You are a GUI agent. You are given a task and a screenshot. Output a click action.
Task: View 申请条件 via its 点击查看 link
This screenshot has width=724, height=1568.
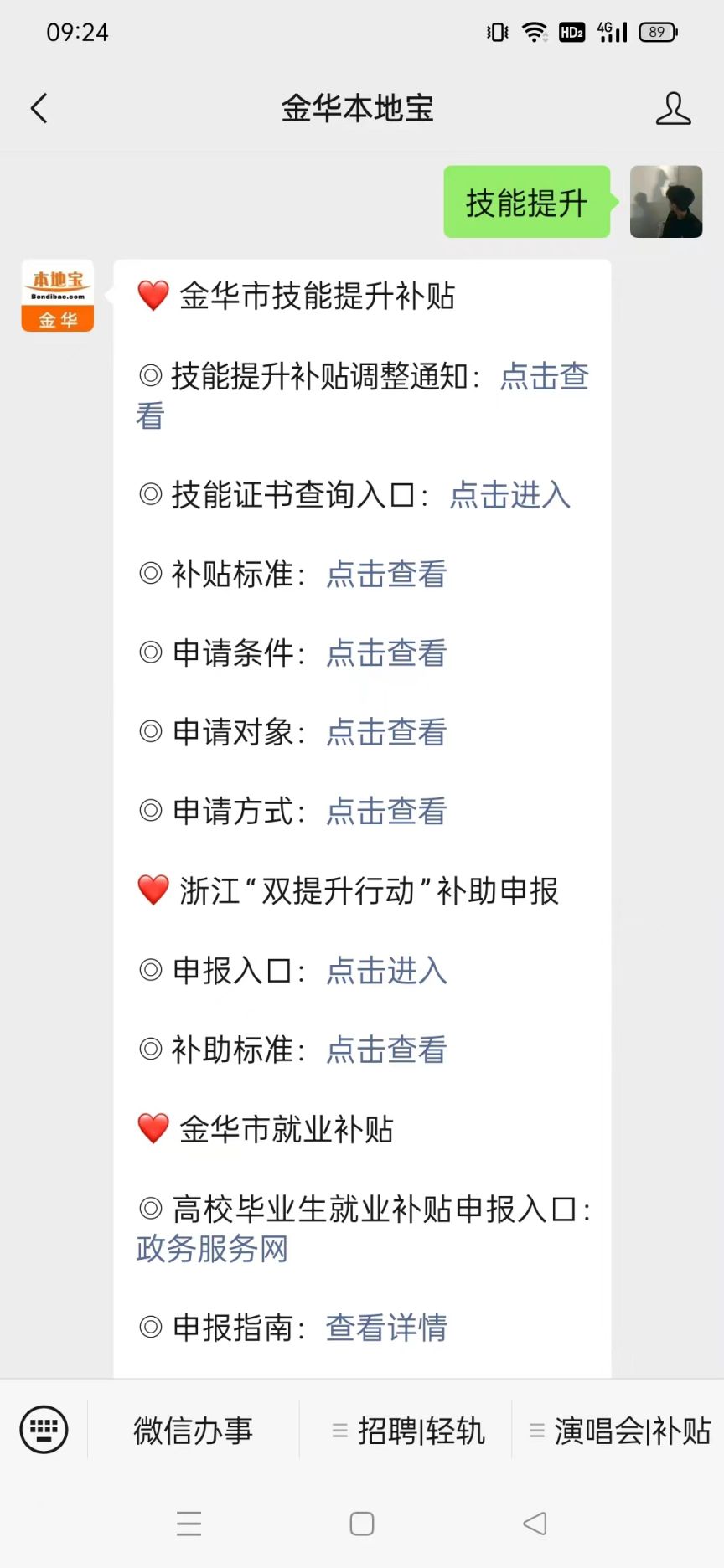[x=386, y=653]
